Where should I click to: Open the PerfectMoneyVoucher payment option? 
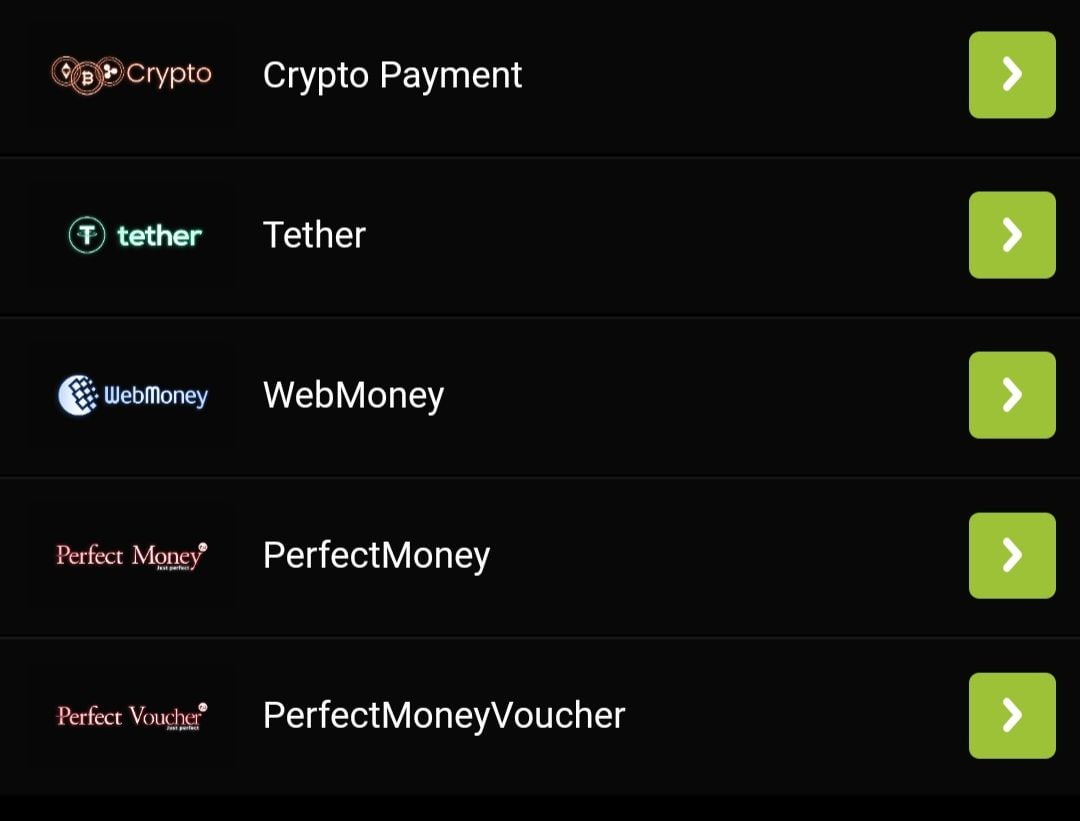tap(1011, 715)
